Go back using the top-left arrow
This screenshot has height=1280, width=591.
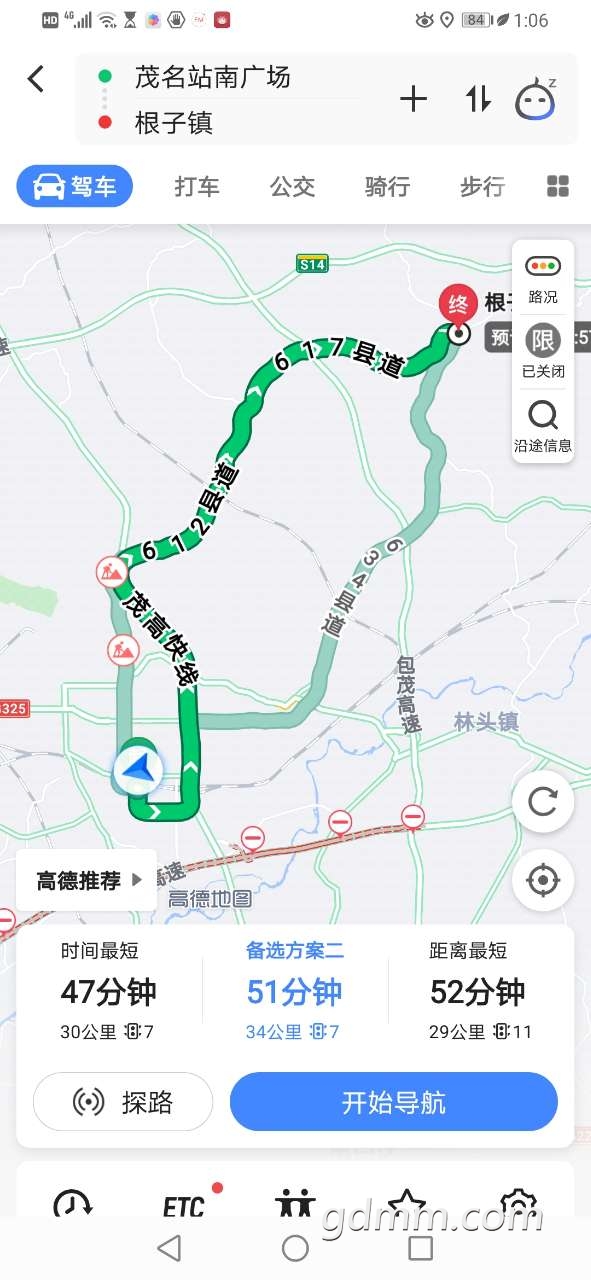click(36, 79)
